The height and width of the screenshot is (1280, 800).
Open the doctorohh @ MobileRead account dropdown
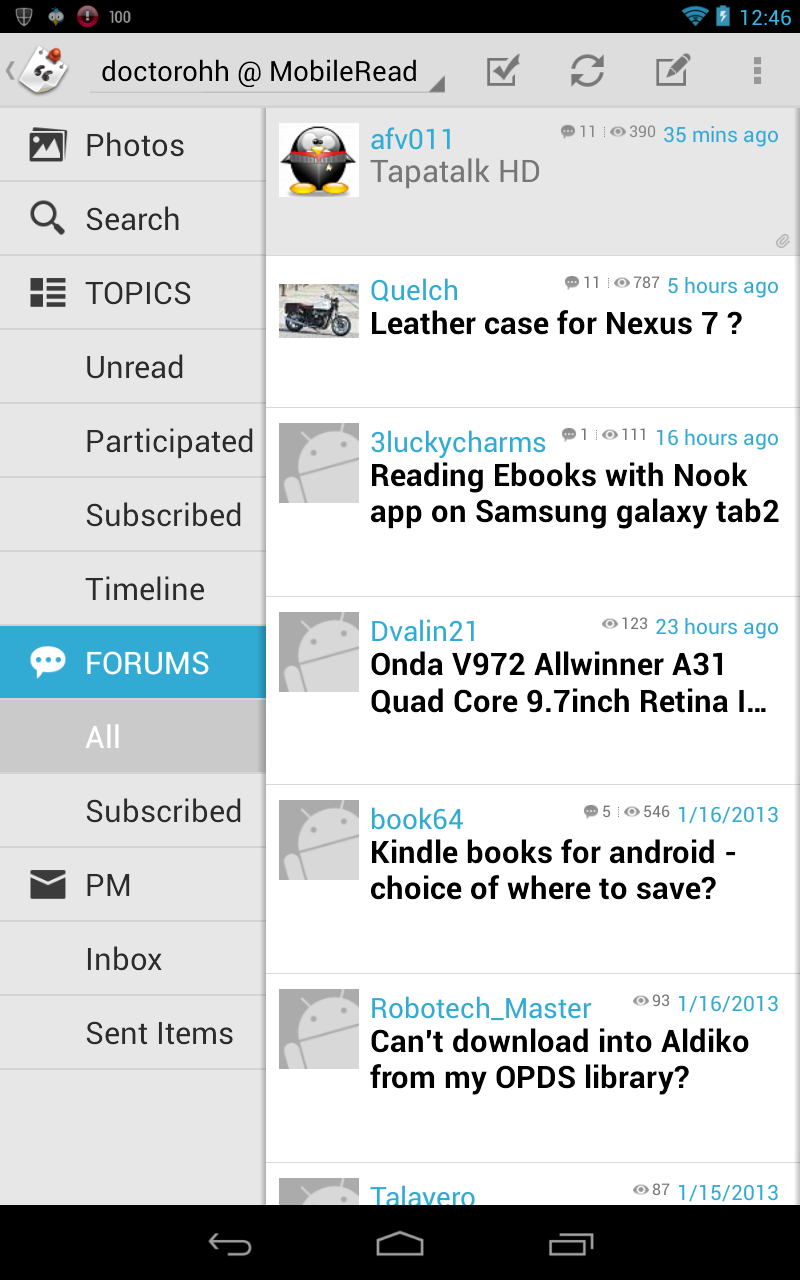pos(266,72)
